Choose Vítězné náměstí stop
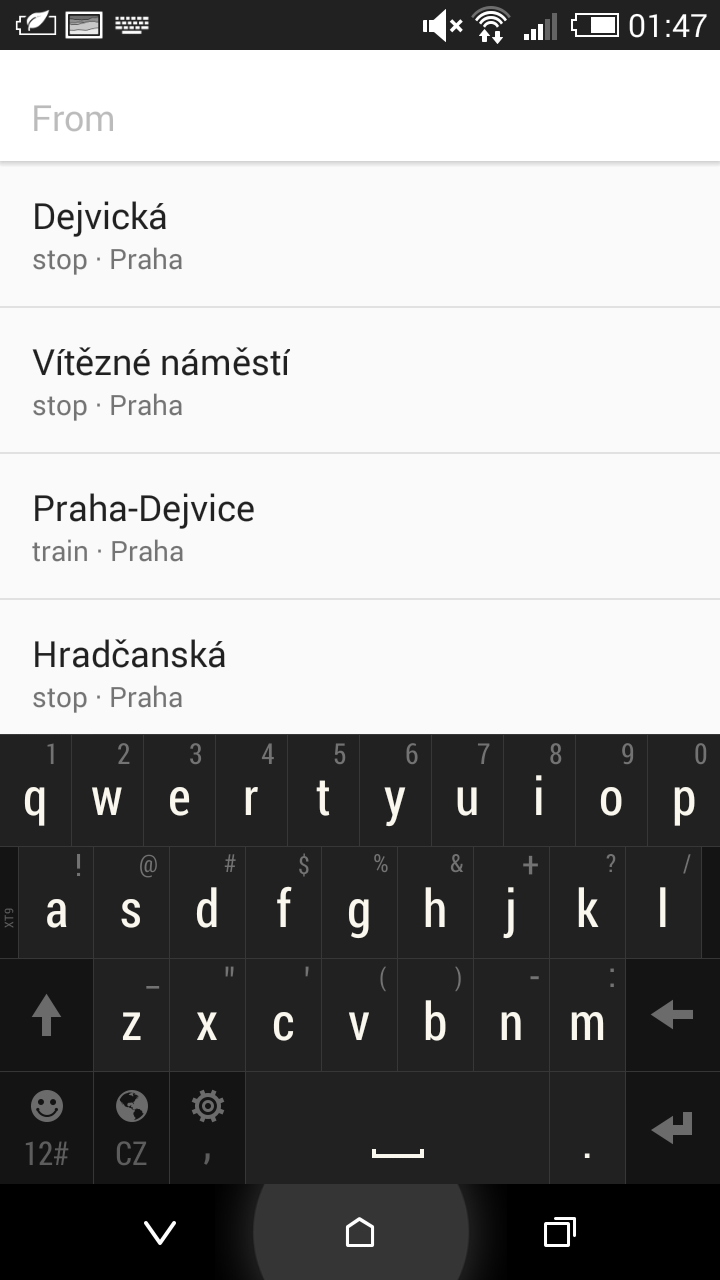720x1280 pixels. tap(360, 381)
